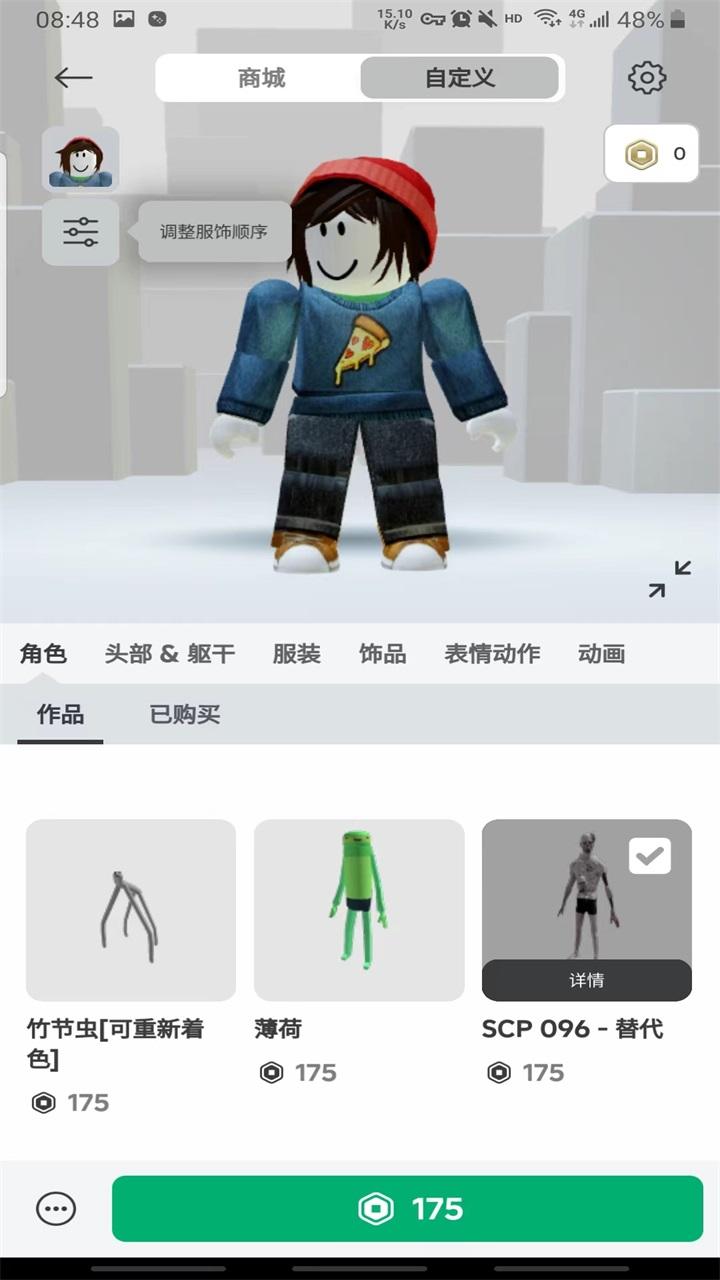This screenshot has width=720, height=1280.
Task: Open the settings gear
Action: (647, 78)
